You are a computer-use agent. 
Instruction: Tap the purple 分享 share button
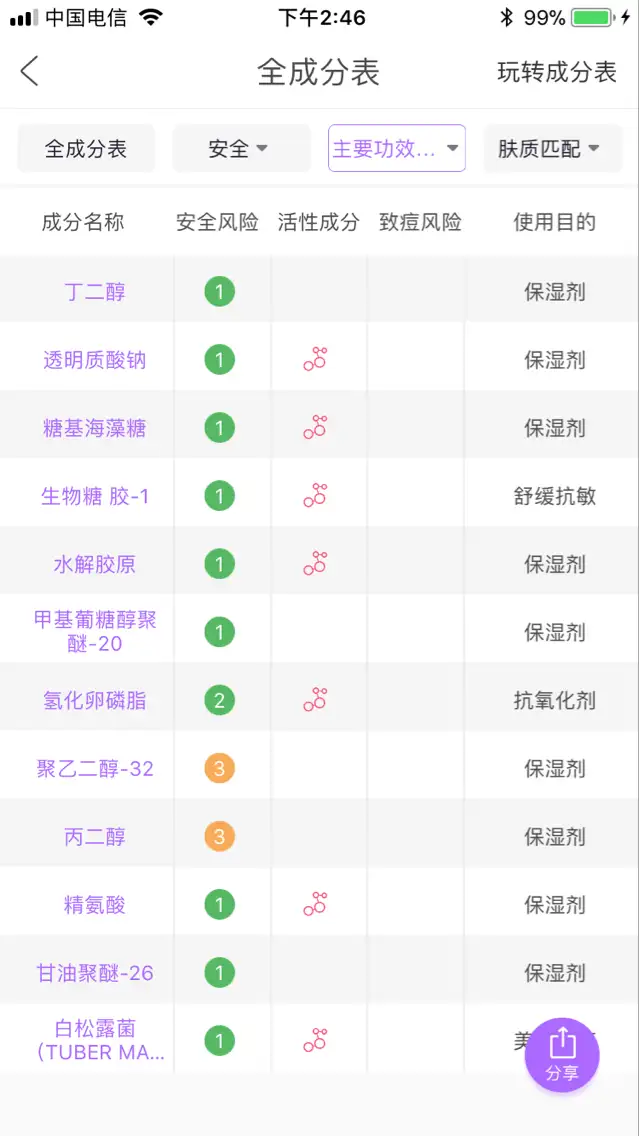coord(562,1055)
